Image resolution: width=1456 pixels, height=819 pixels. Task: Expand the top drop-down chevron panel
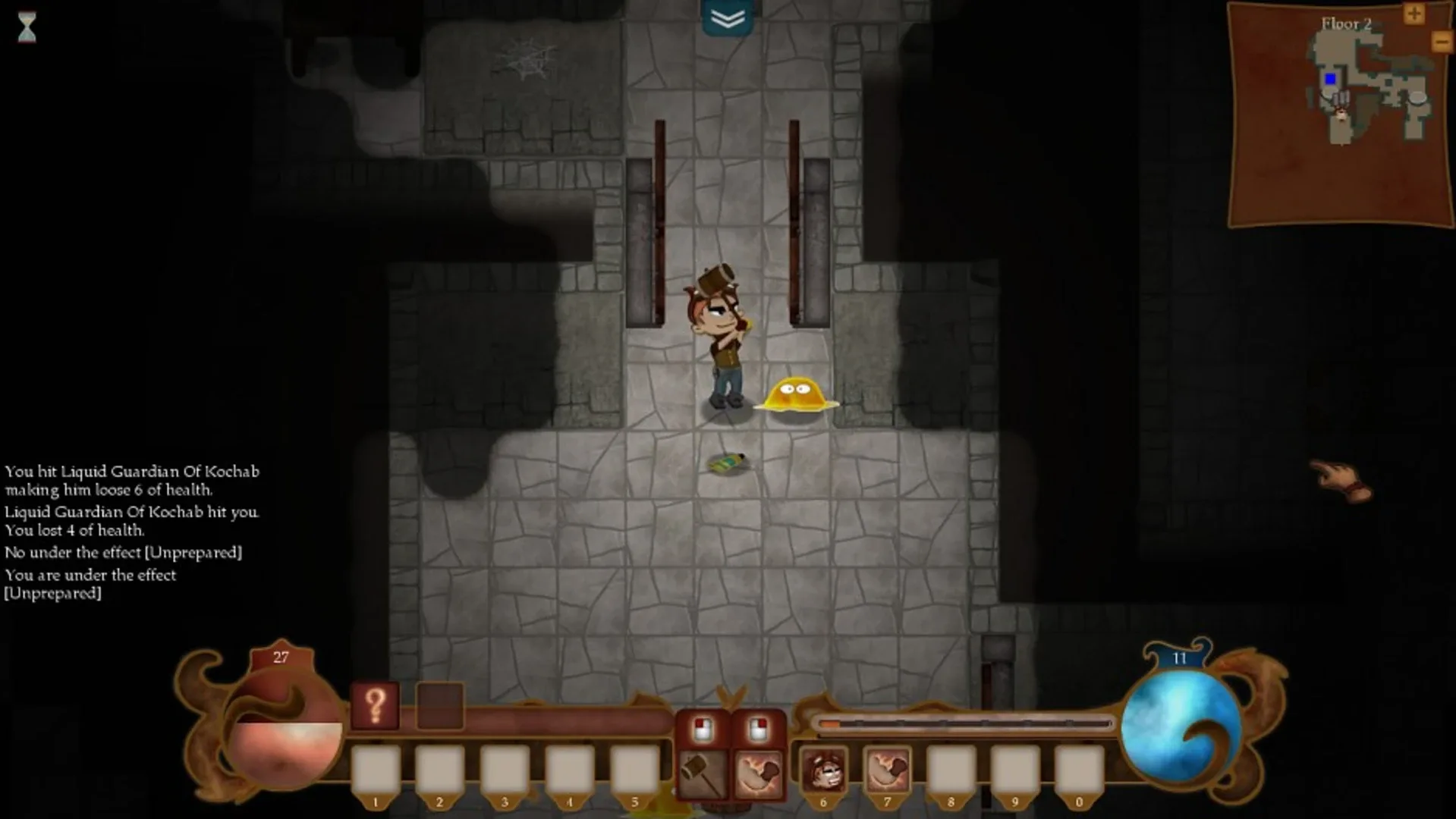(728, 19)
